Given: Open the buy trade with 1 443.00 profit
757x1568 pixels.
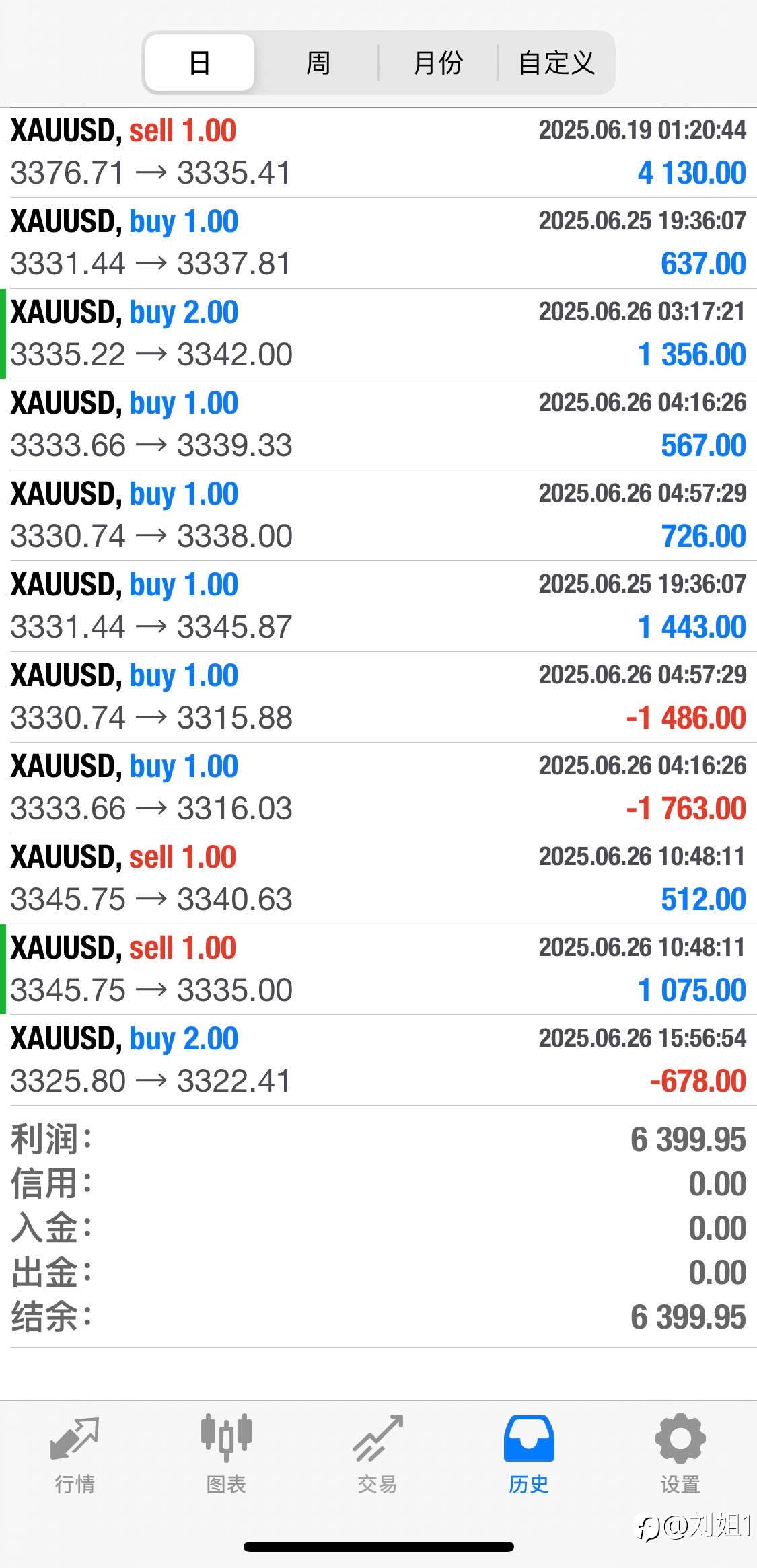Looking at the screenshot, I should click(x=378, y=606).
